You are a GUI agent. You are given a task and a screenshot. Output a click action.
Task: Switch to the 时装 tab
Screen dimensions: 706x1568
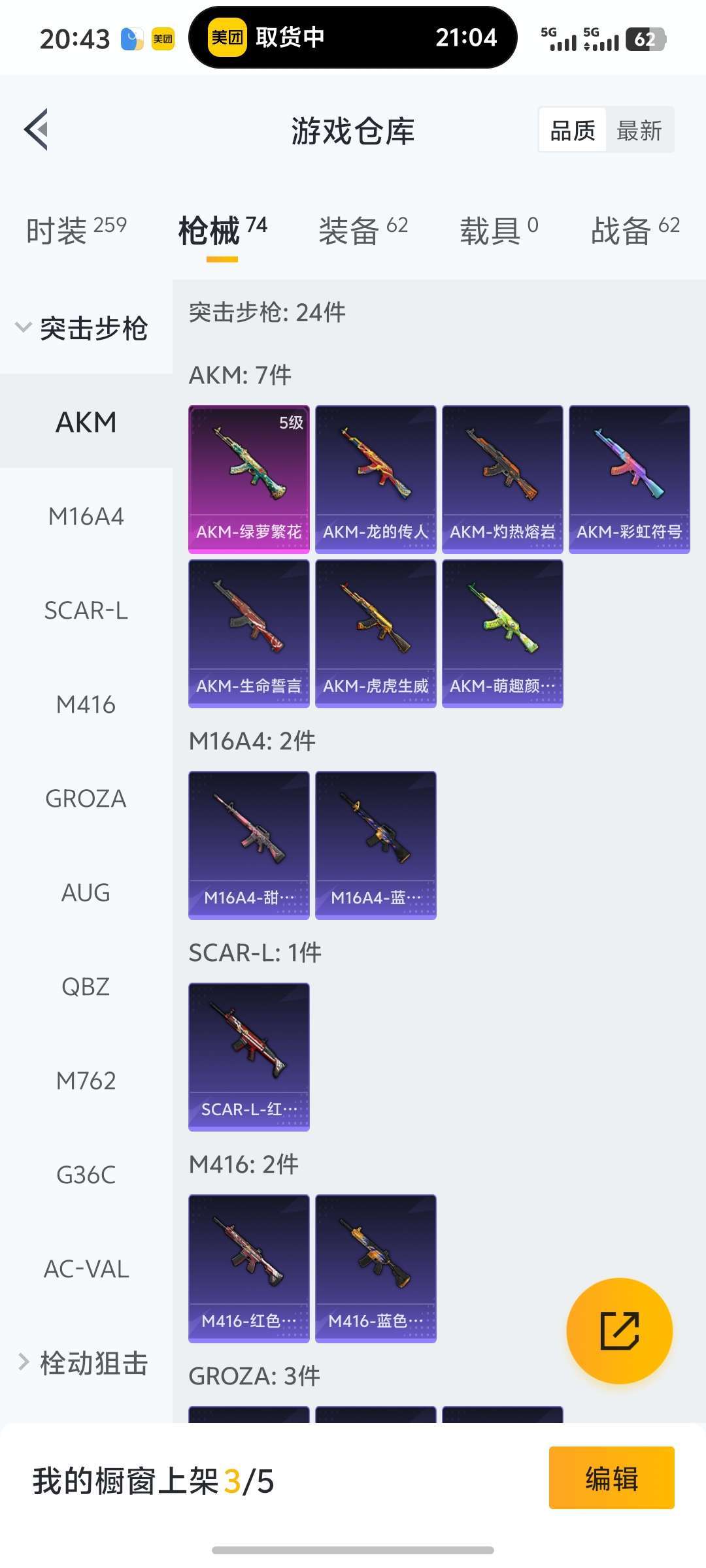pyautogui.click(x=76, y=230)
